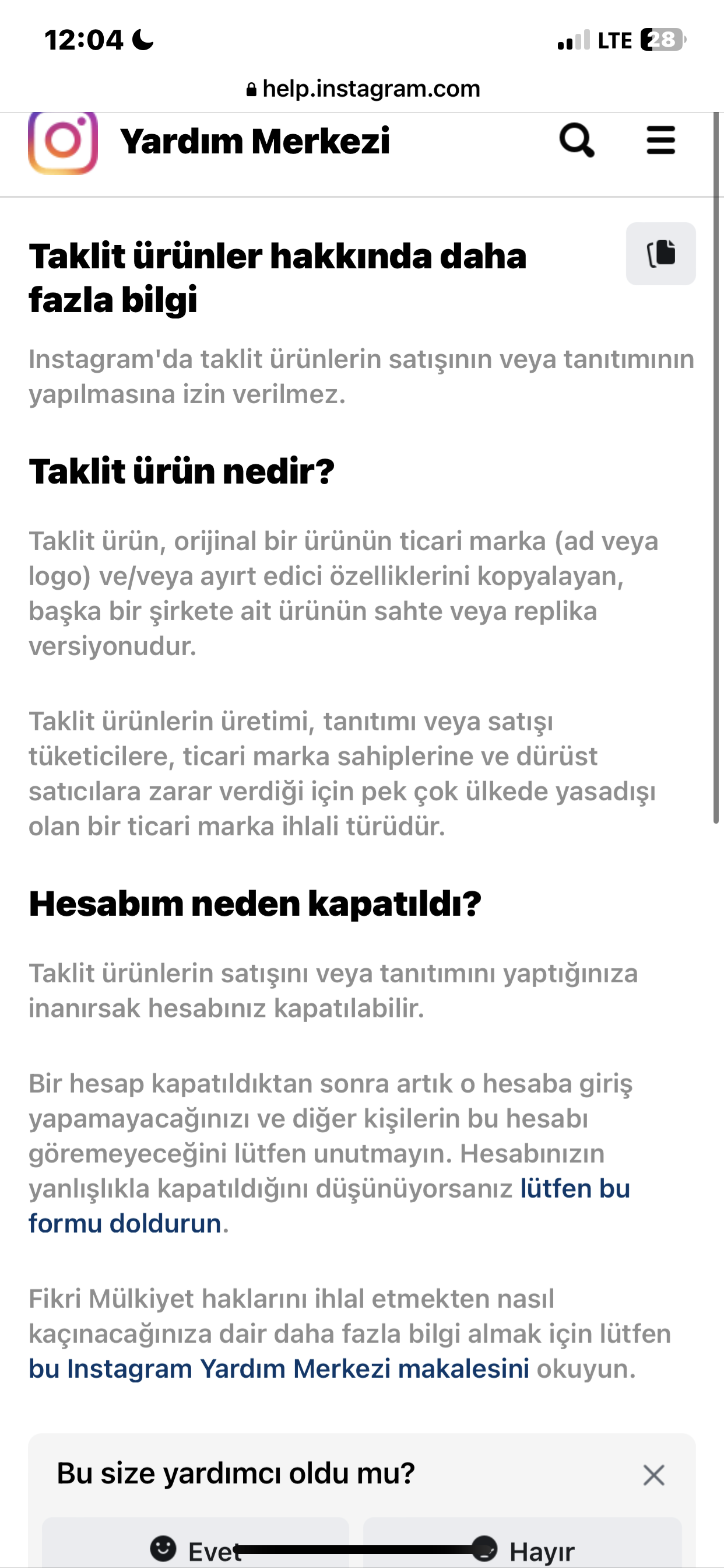Dismiss the "Bu size yardımcı oldu mu?" box

[654, 1475]
